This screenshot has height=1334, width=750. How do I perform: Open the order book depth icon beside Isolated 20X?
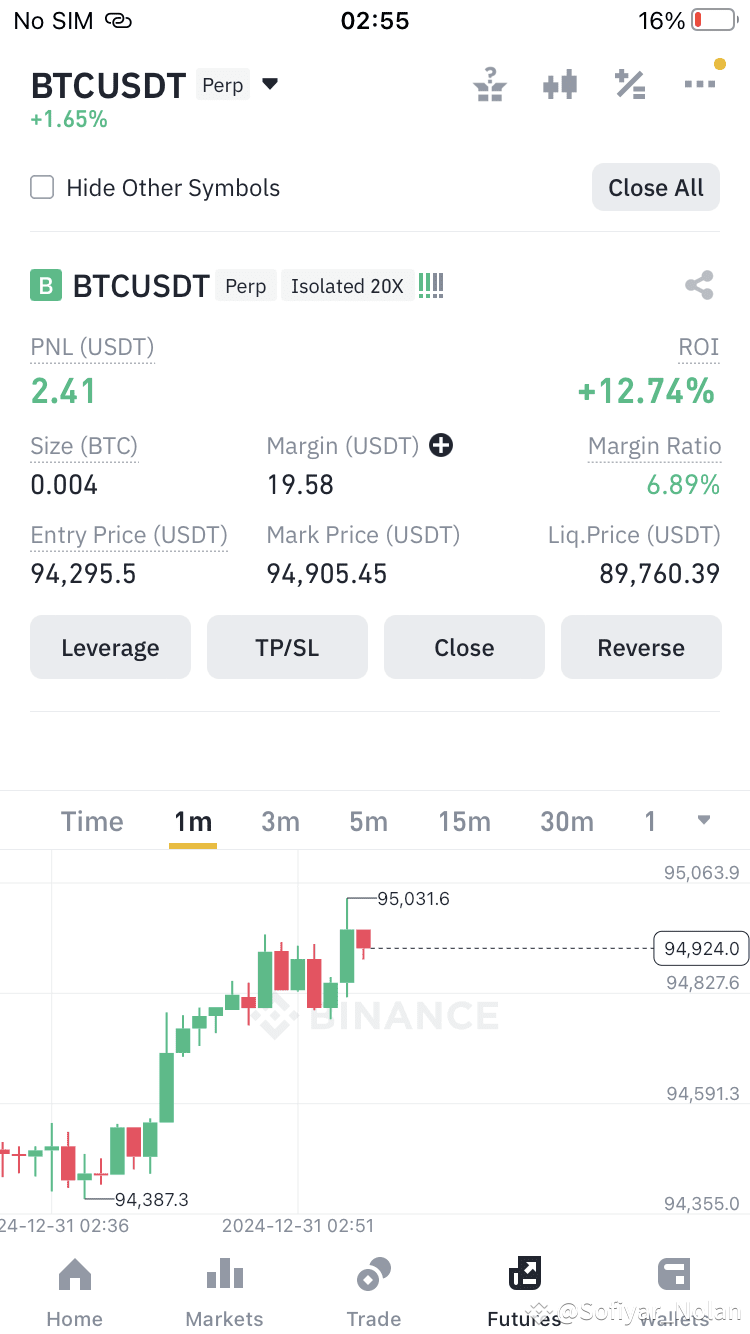(430, 285)
